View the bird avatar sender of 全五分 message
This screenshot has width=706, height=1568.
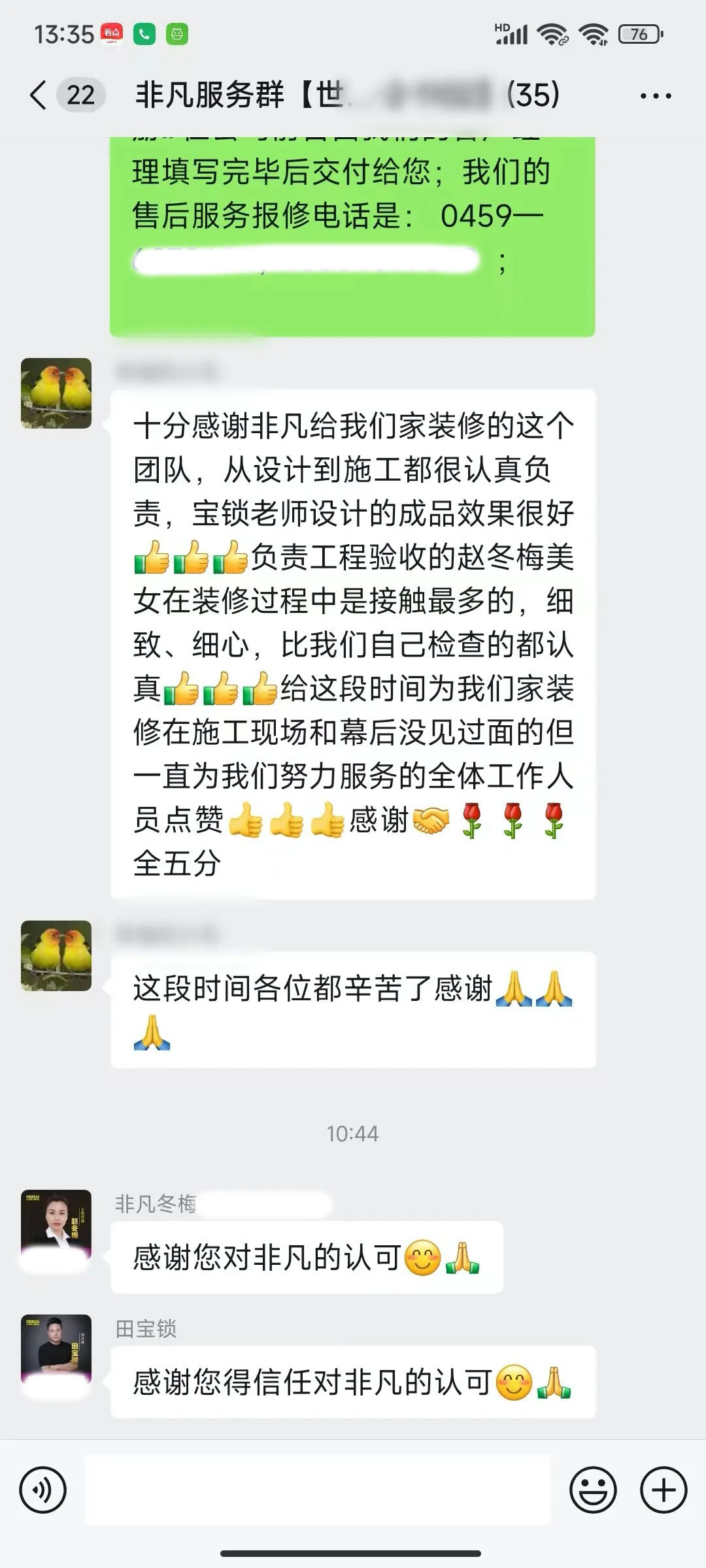[x=56, y=393]
